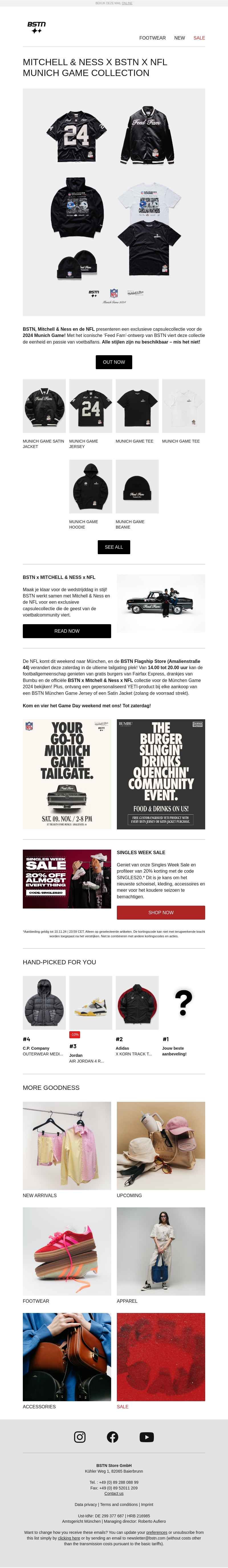View the Munich Game Satin Jacket
Image resolution: width=228 pixels, height=1568 pixels.
(x=44, y=406)
